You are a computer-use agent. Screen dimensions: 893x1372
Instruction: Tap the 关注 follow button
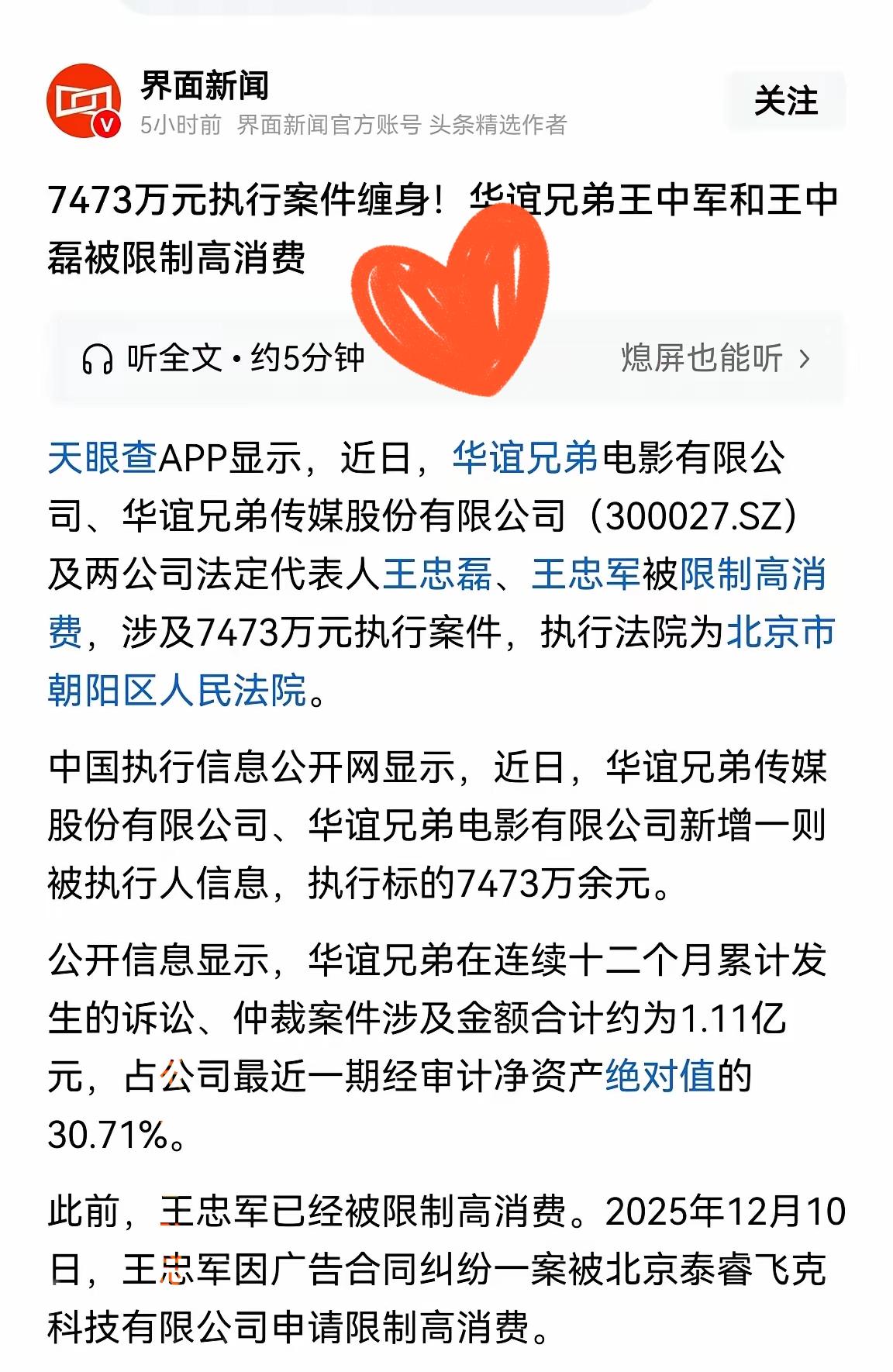[x=785, y=99]
